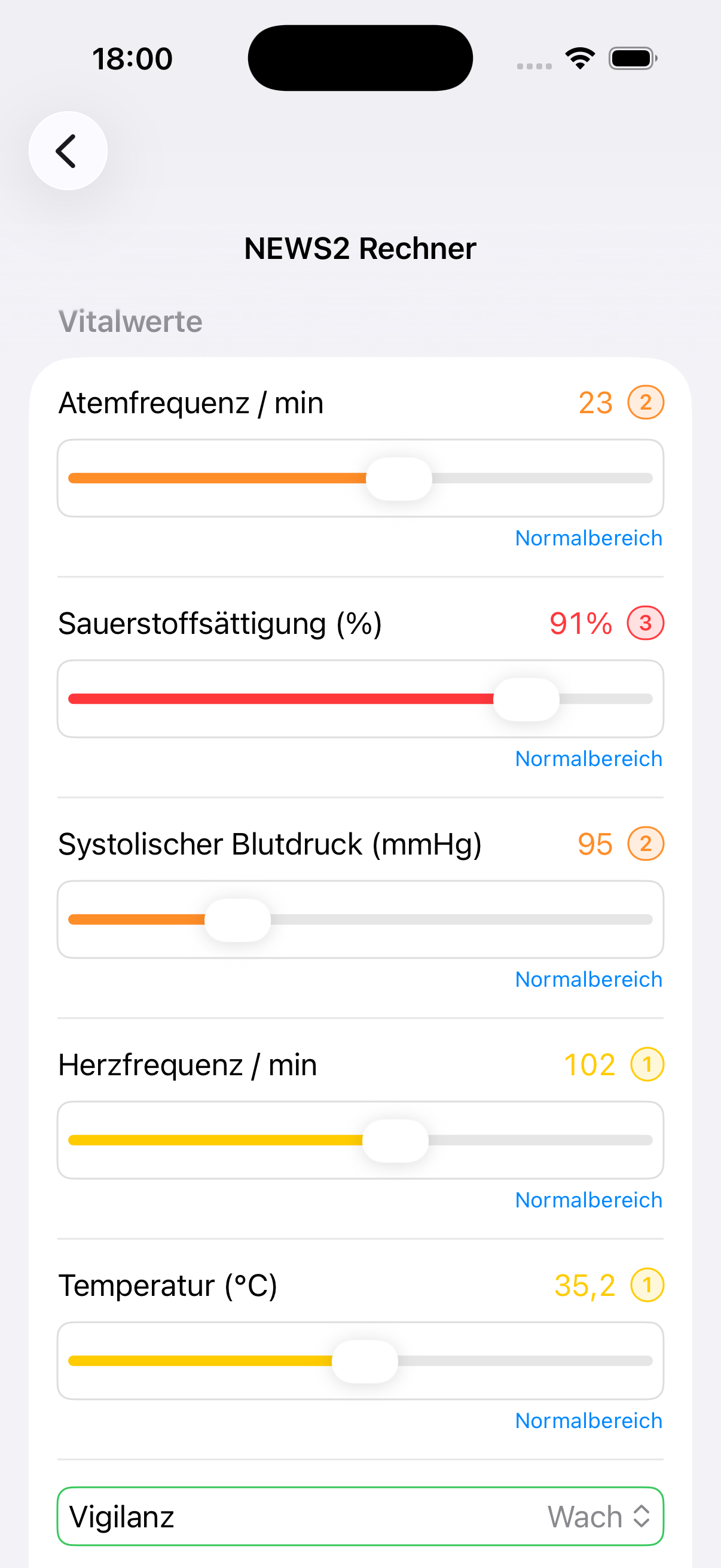
Task: Tap the Systolischer Blutdruck slider track
Action: point(360,919)
